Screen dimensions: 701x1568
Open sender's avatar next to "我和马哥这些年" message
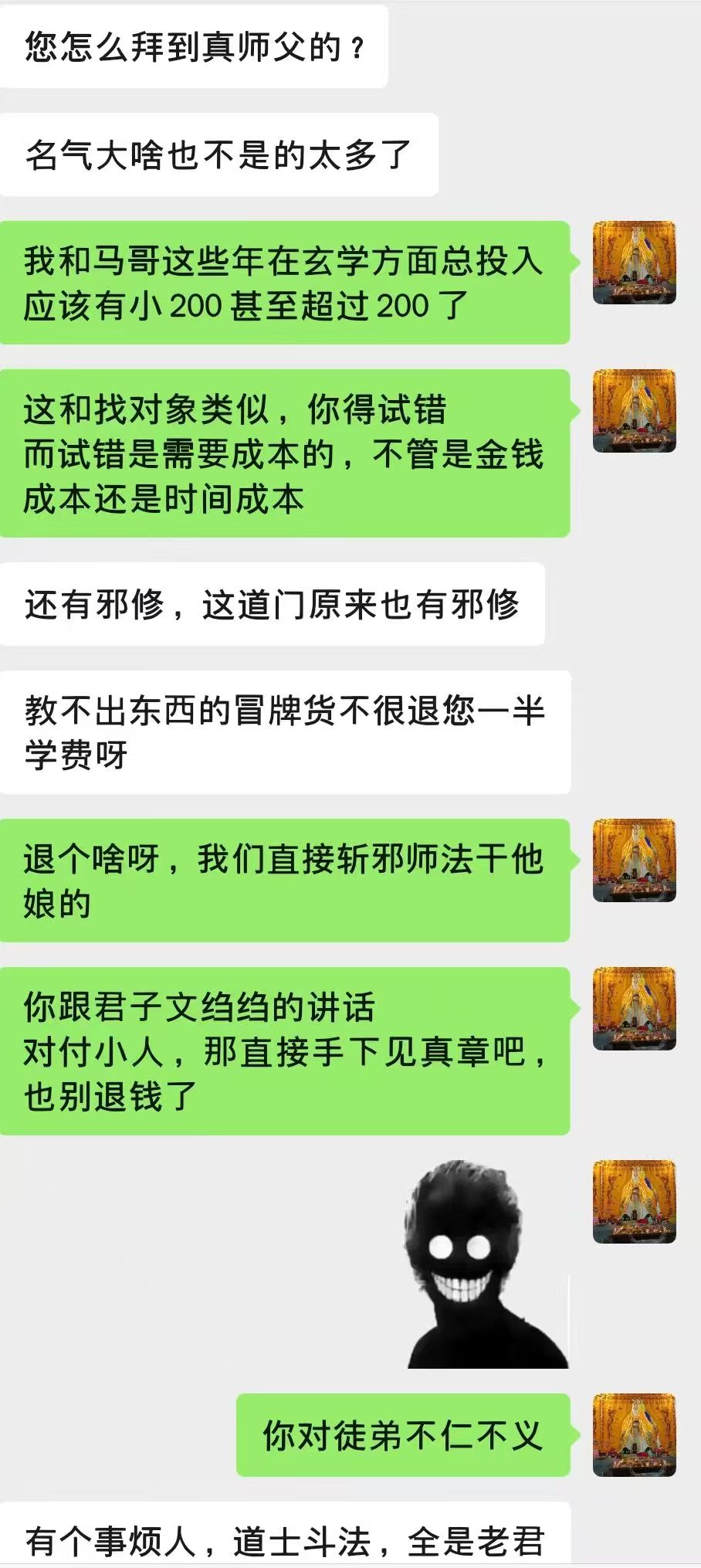tap(635, 263)
